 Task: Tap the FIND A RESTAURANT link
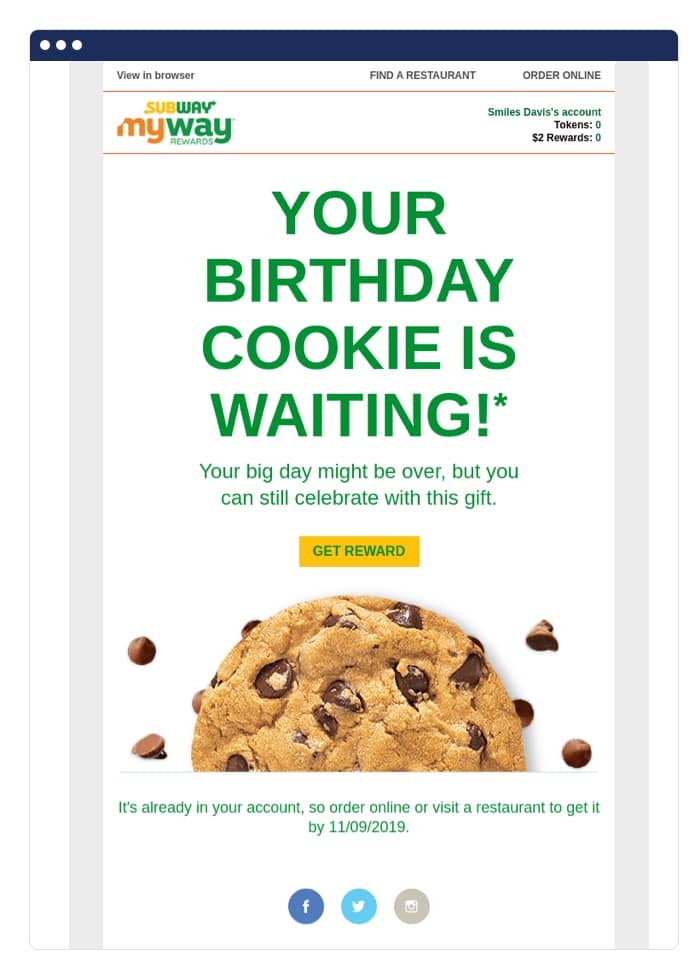click(x=422, y=75)
